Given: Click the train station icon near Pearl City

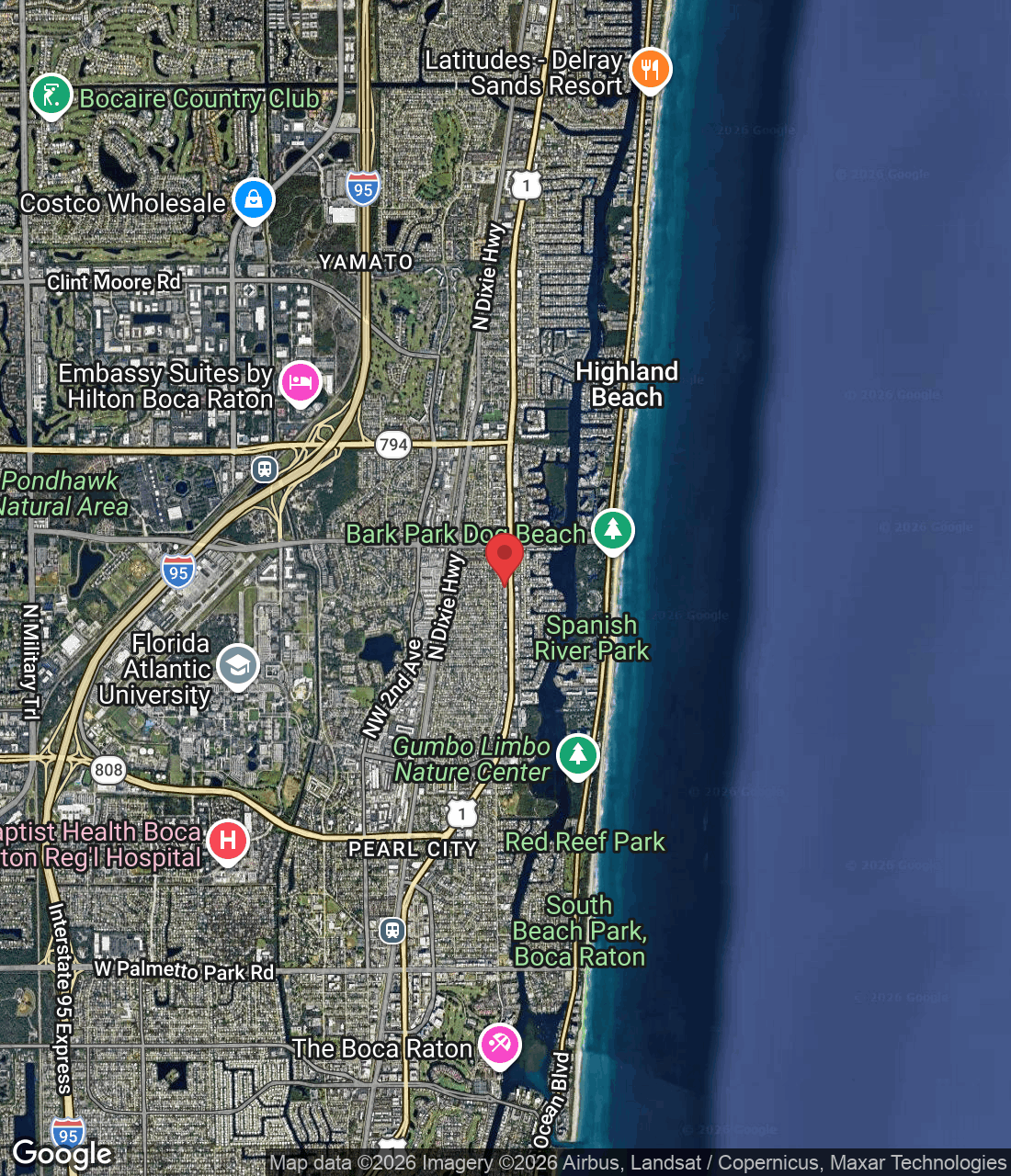Looking at the screenshot, I should point(392,932).
